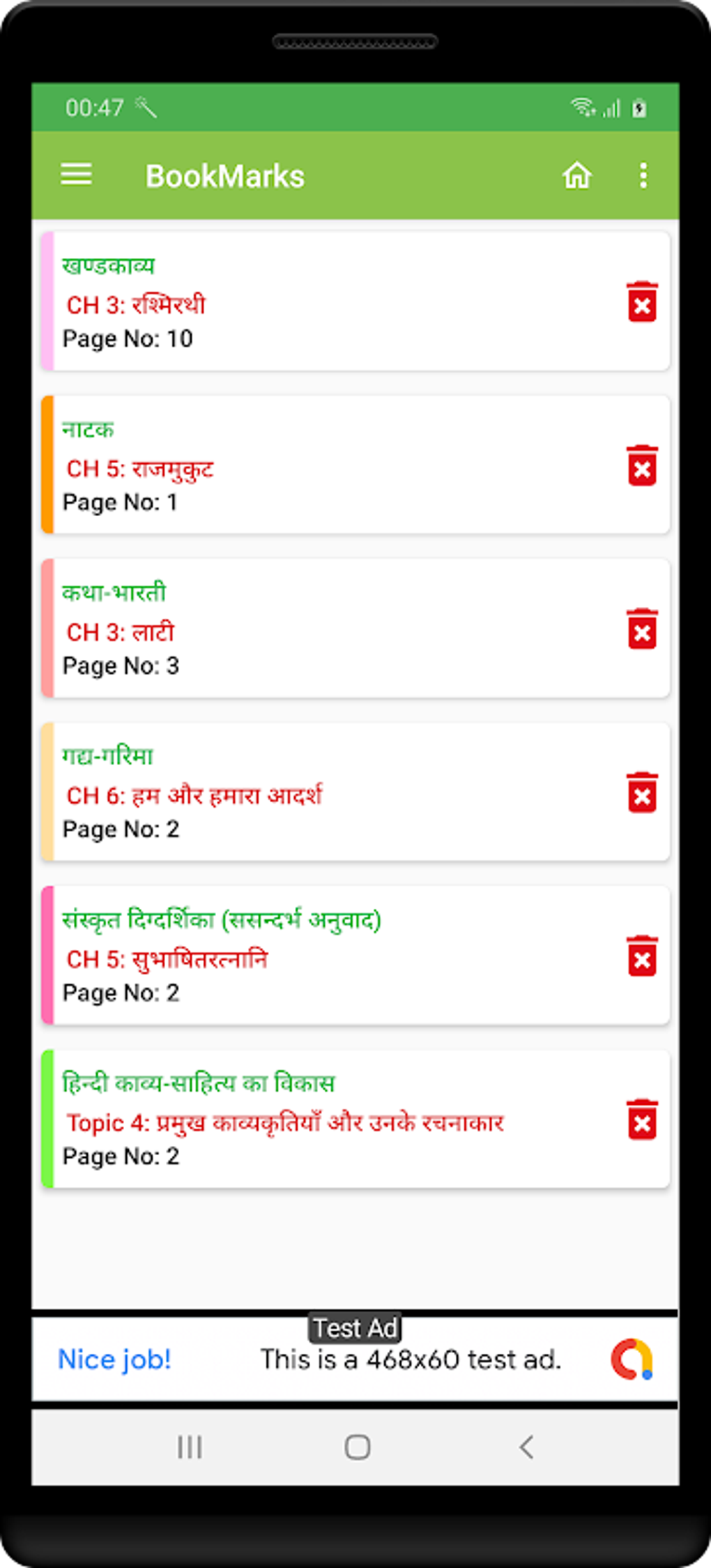Remove the लाटी bookmark
711x1568 pixels.
[642, 628]
